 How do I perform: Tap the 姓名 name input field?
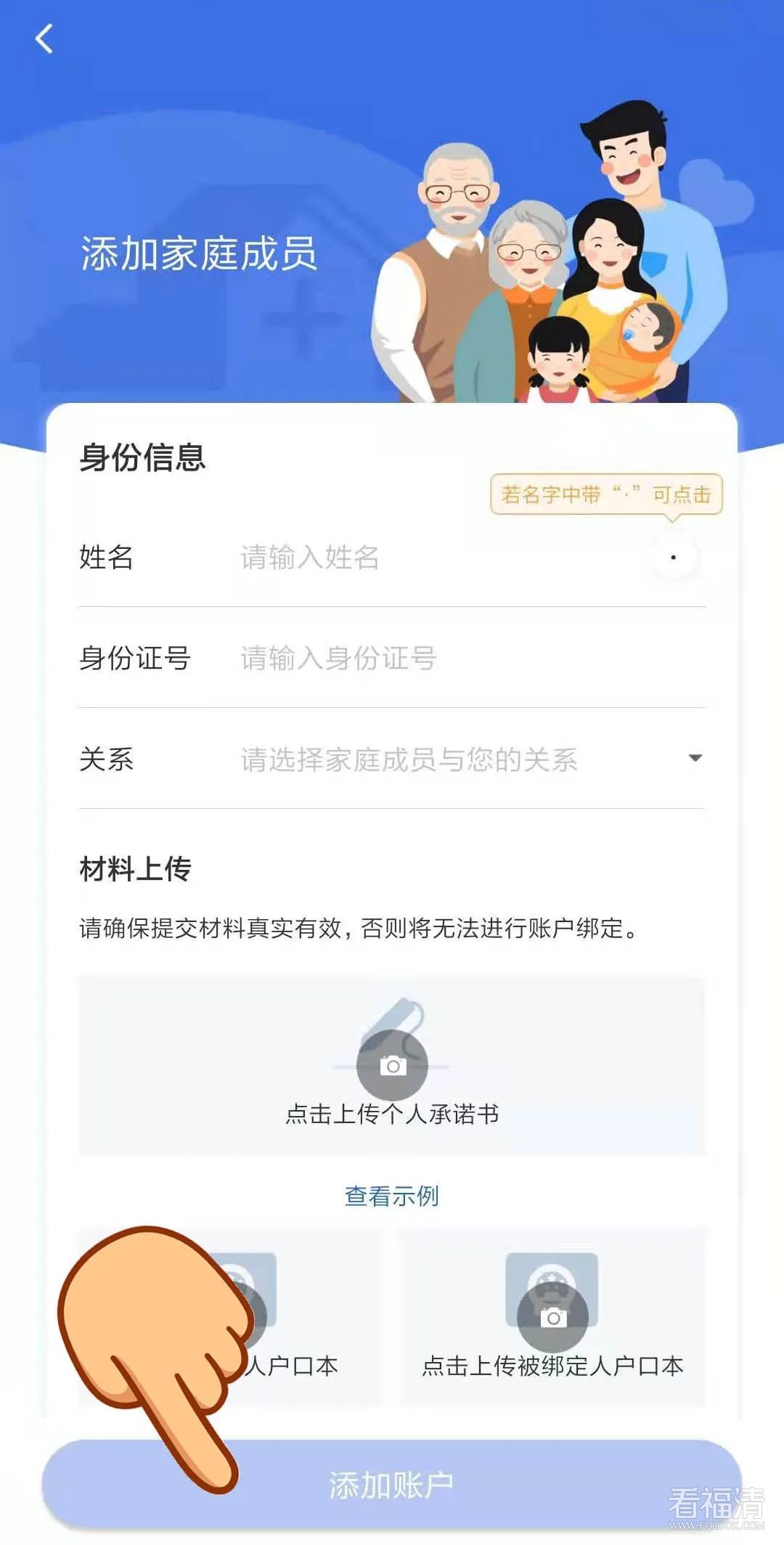436,558
